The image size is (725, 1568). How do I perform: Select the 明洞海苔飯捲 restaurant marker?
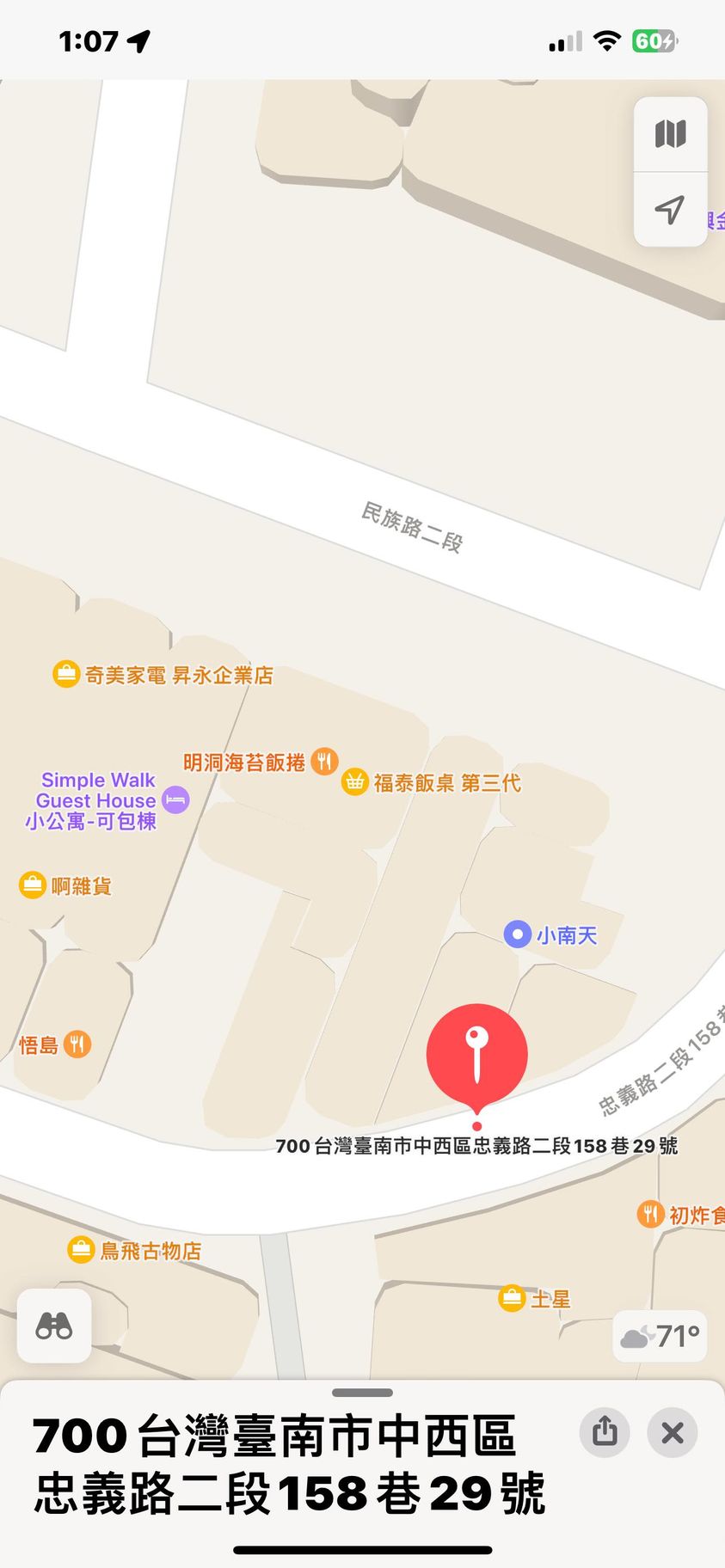[324, 762]
